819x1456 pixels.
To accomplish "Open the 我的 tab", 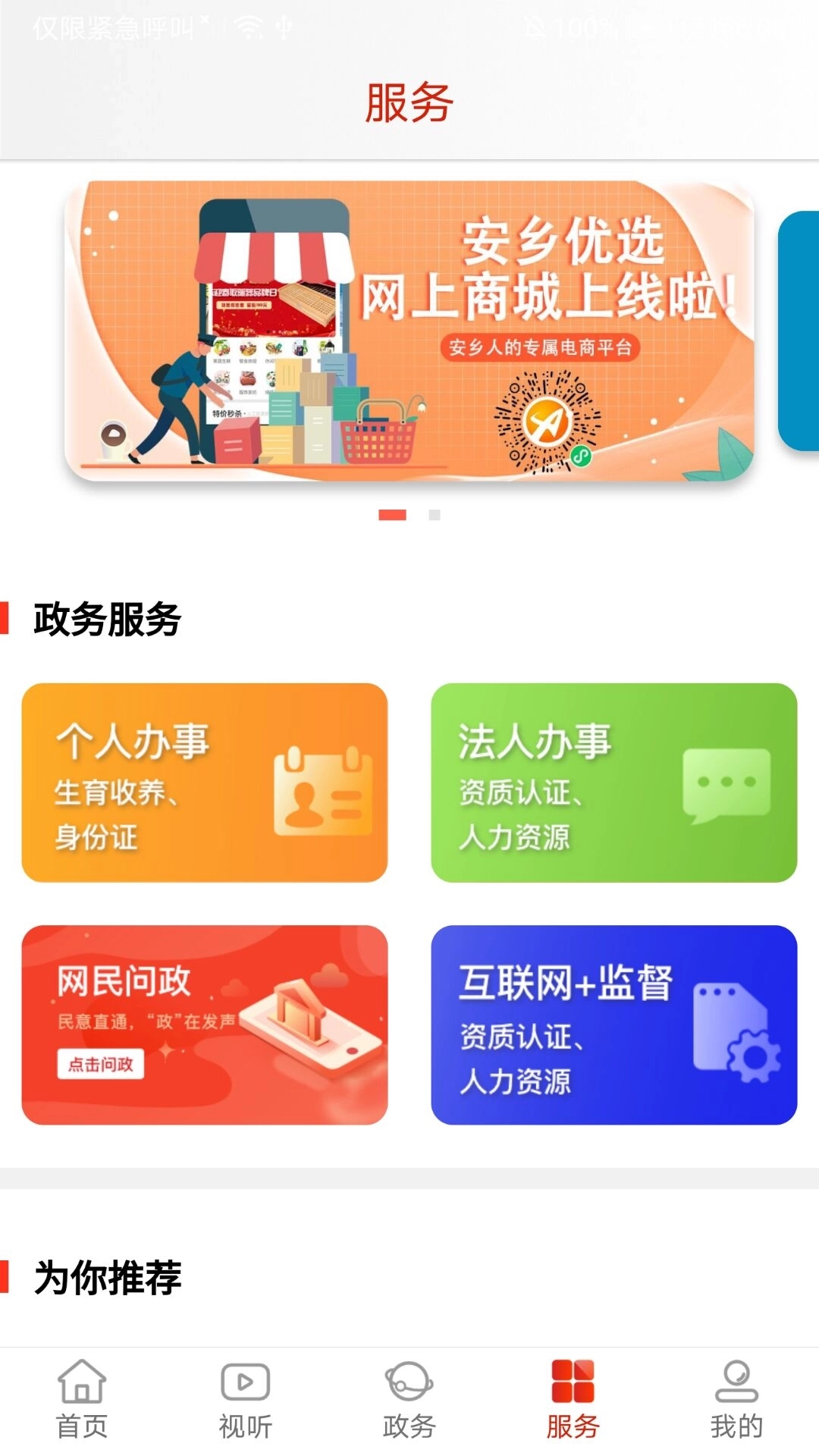I will (737, 1403).
